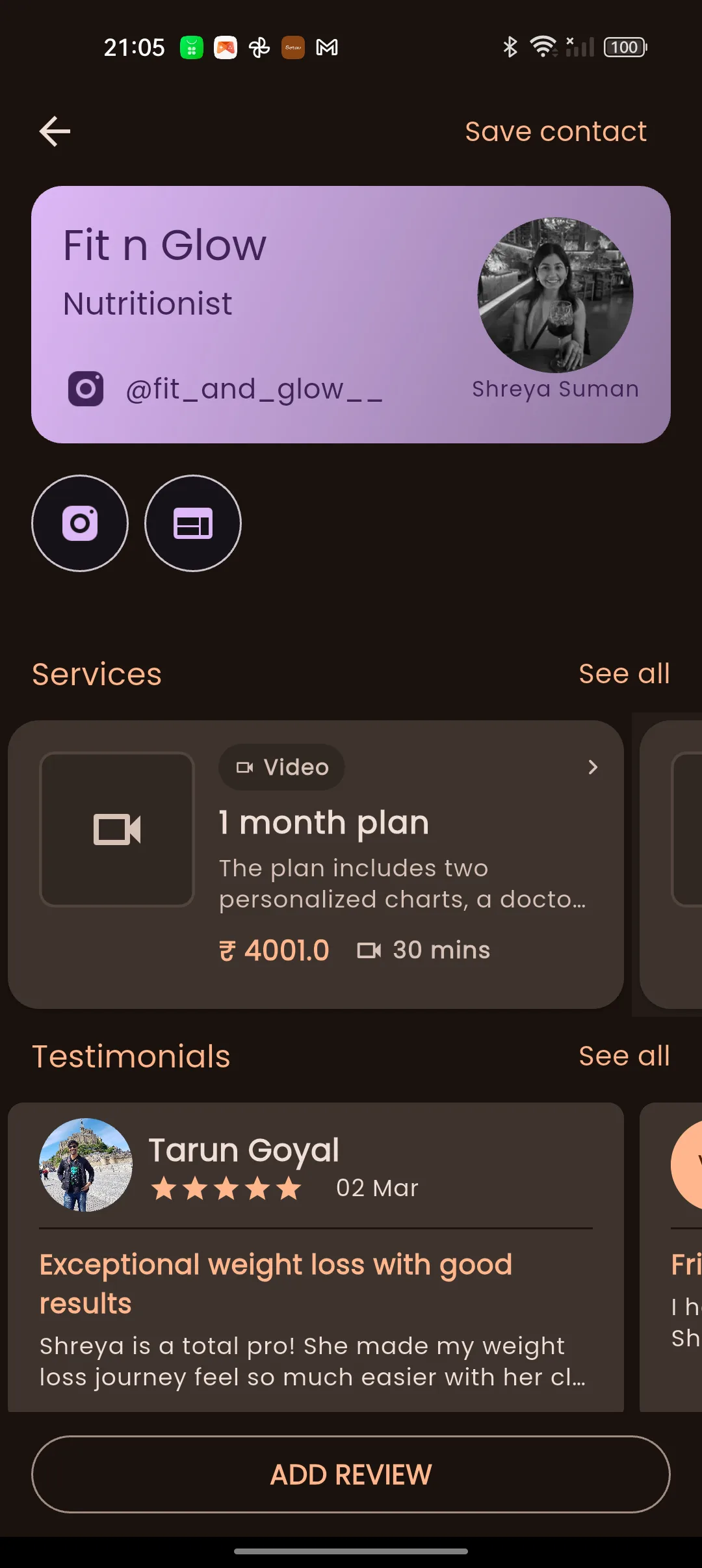The height and width of the screenshot is (1568, 702).
Task: Open Tarun Goyal's testimonial
Action: tap(316, 1257)
